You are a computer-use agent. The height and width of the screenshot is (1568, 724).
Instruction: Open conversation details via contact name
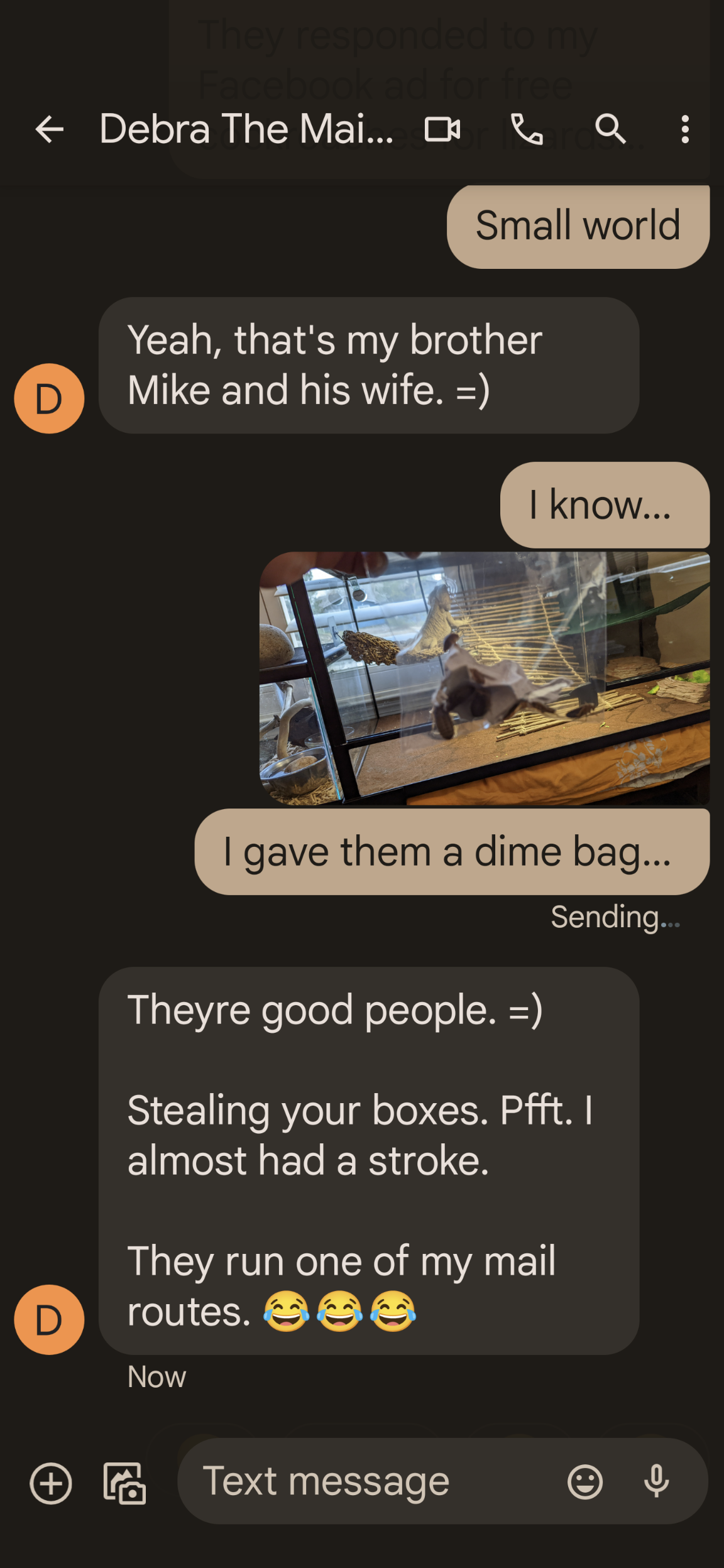(246, 129)
